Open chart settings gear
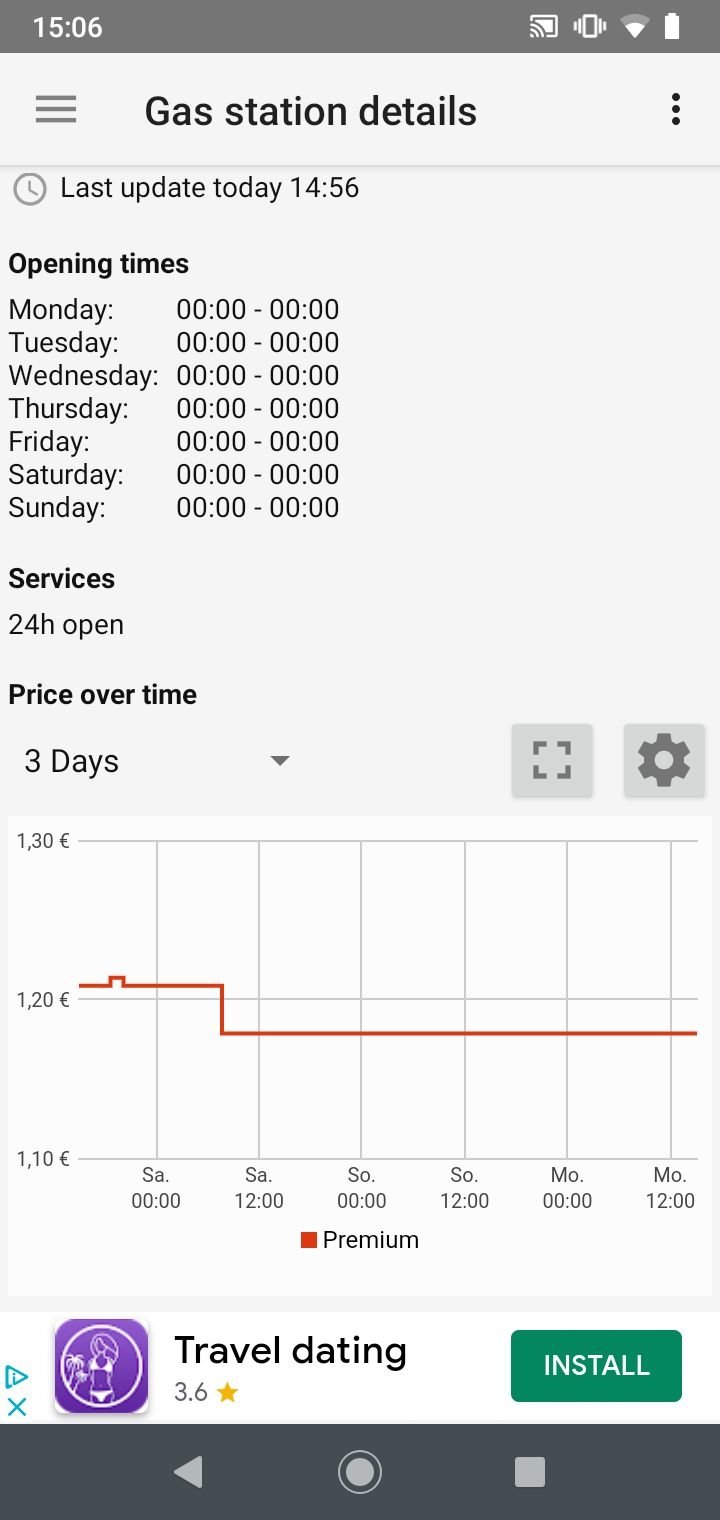Viewport: 720px width, 1520px height. tap(664, 761)
